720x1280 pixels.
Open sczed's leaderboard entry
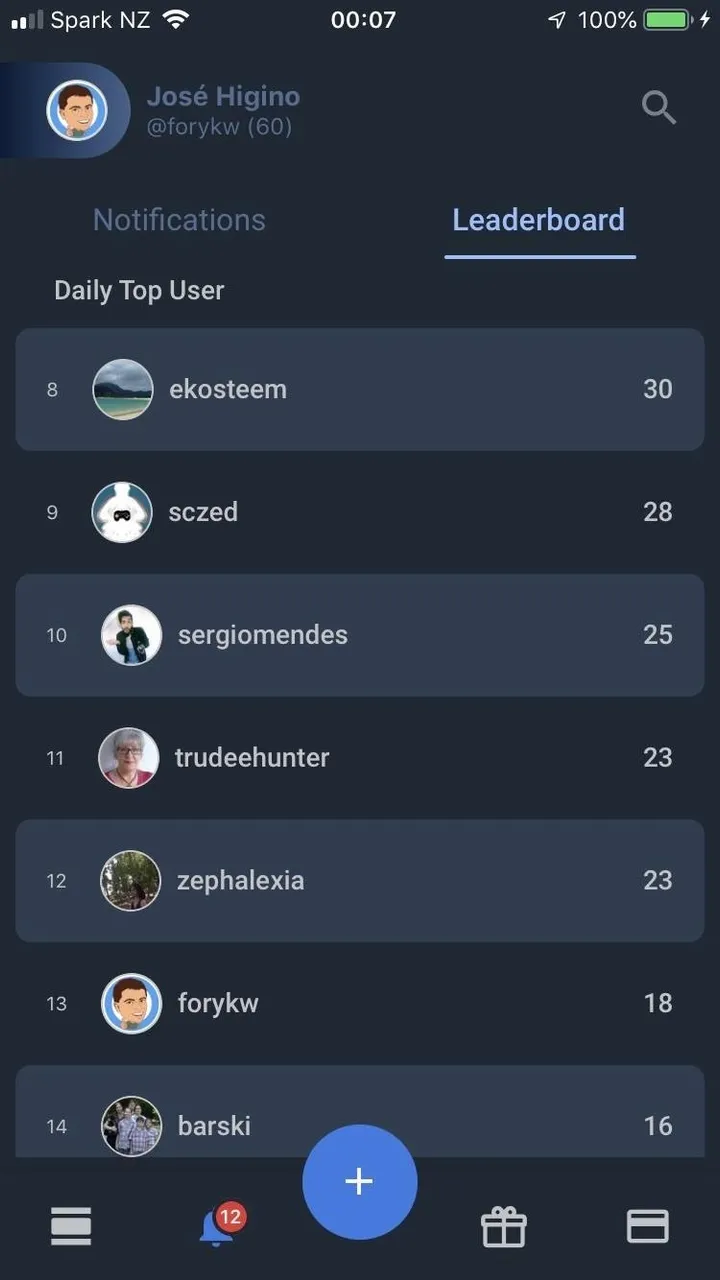(x=360, y=512)
